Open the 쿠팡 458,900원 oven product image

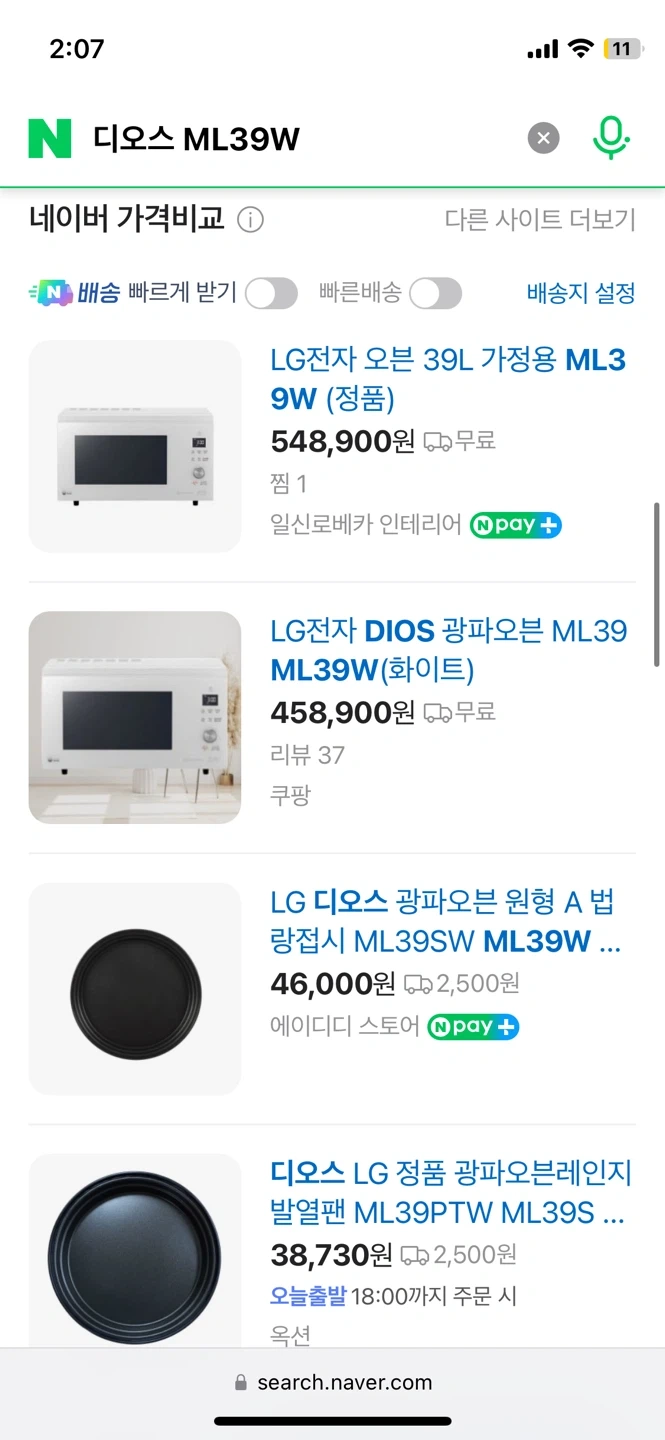[135, 717]
